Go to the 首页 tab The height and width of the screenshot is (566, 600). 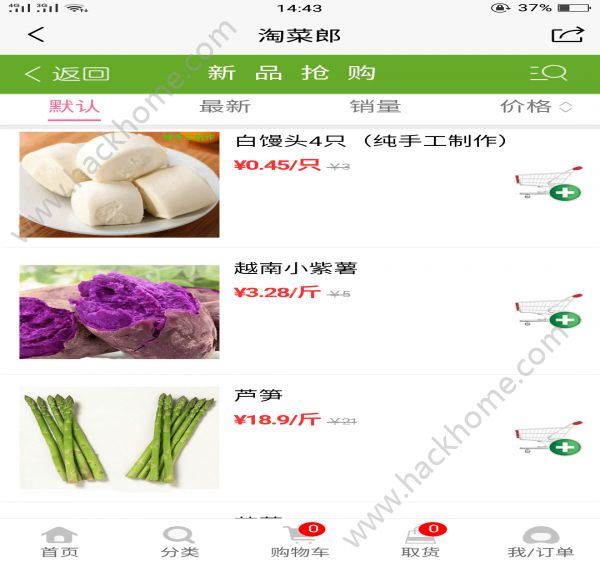click(x=59, y=542)
